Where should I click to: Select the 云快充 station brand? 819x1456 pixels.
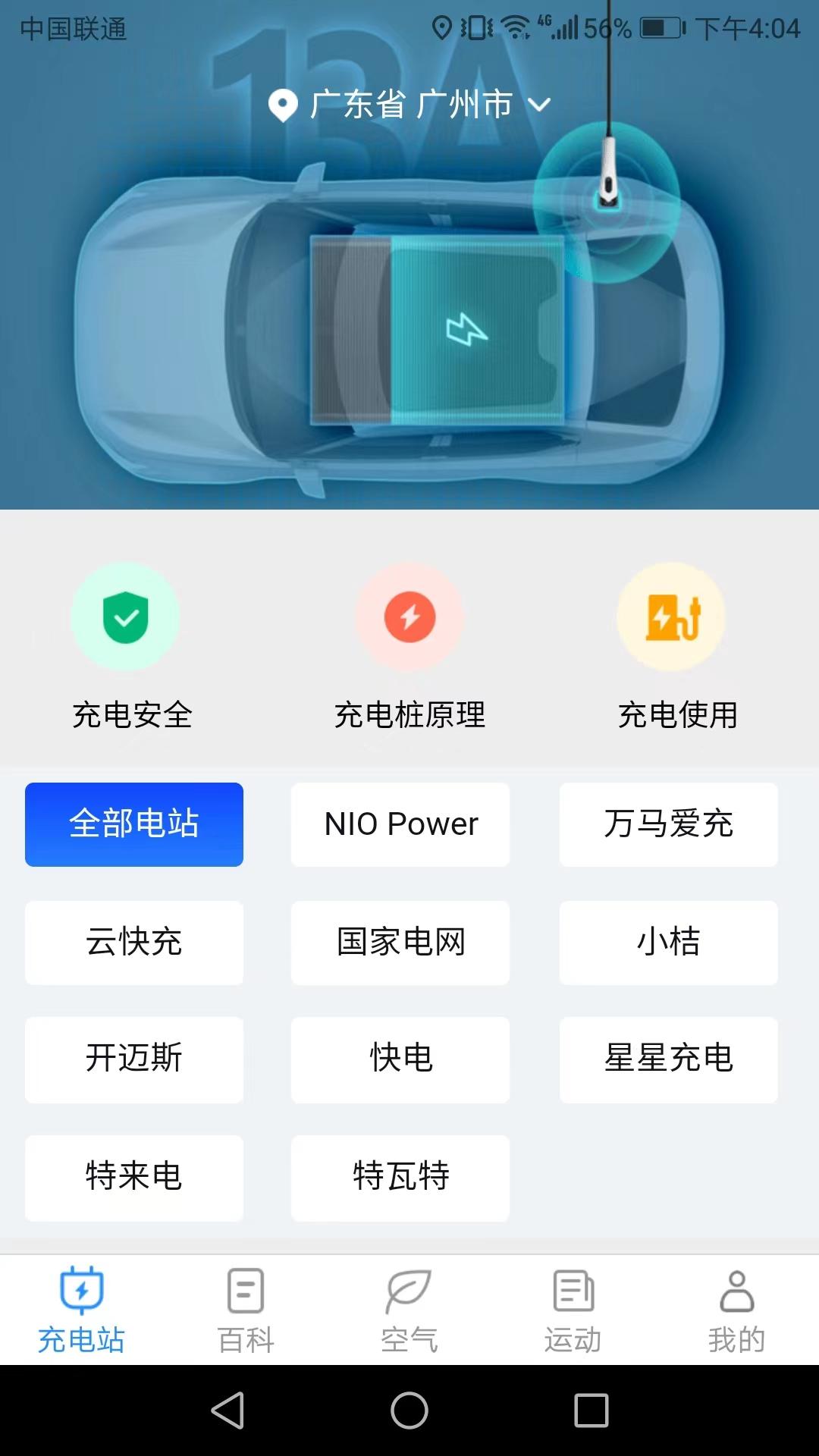coord(134,943)
